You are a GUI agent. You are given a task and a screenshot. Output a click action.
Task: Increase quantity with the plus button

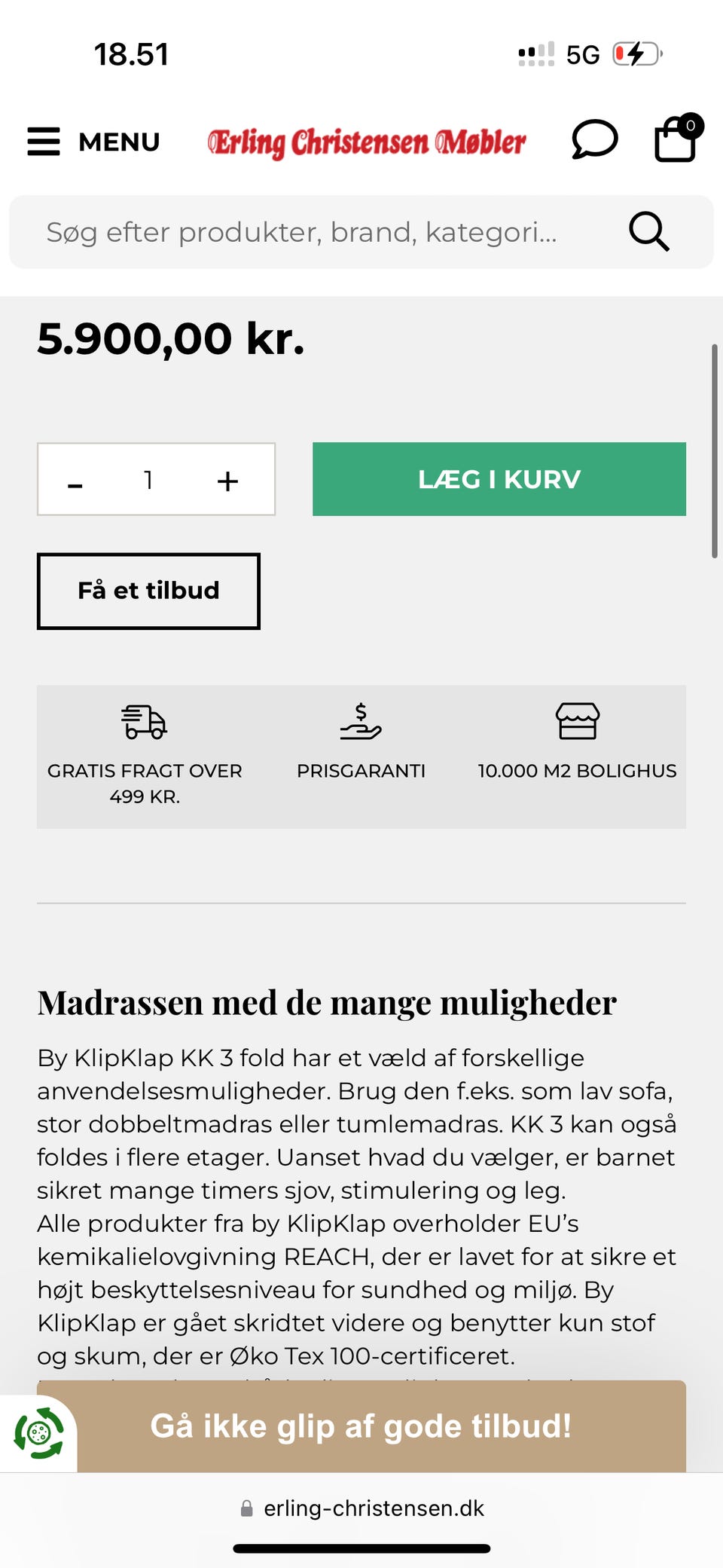(x=228, y=480)
